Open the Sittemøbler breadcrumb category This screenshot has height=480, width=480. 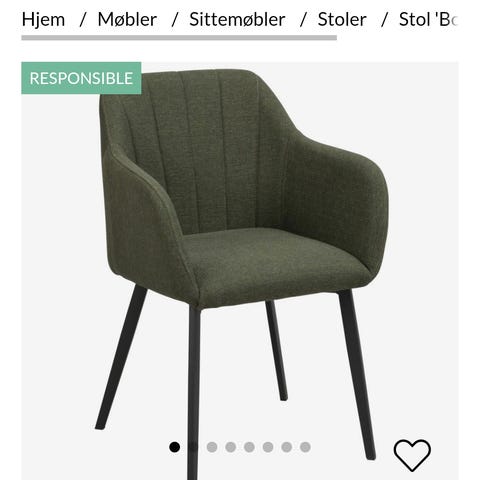[237, 19]
